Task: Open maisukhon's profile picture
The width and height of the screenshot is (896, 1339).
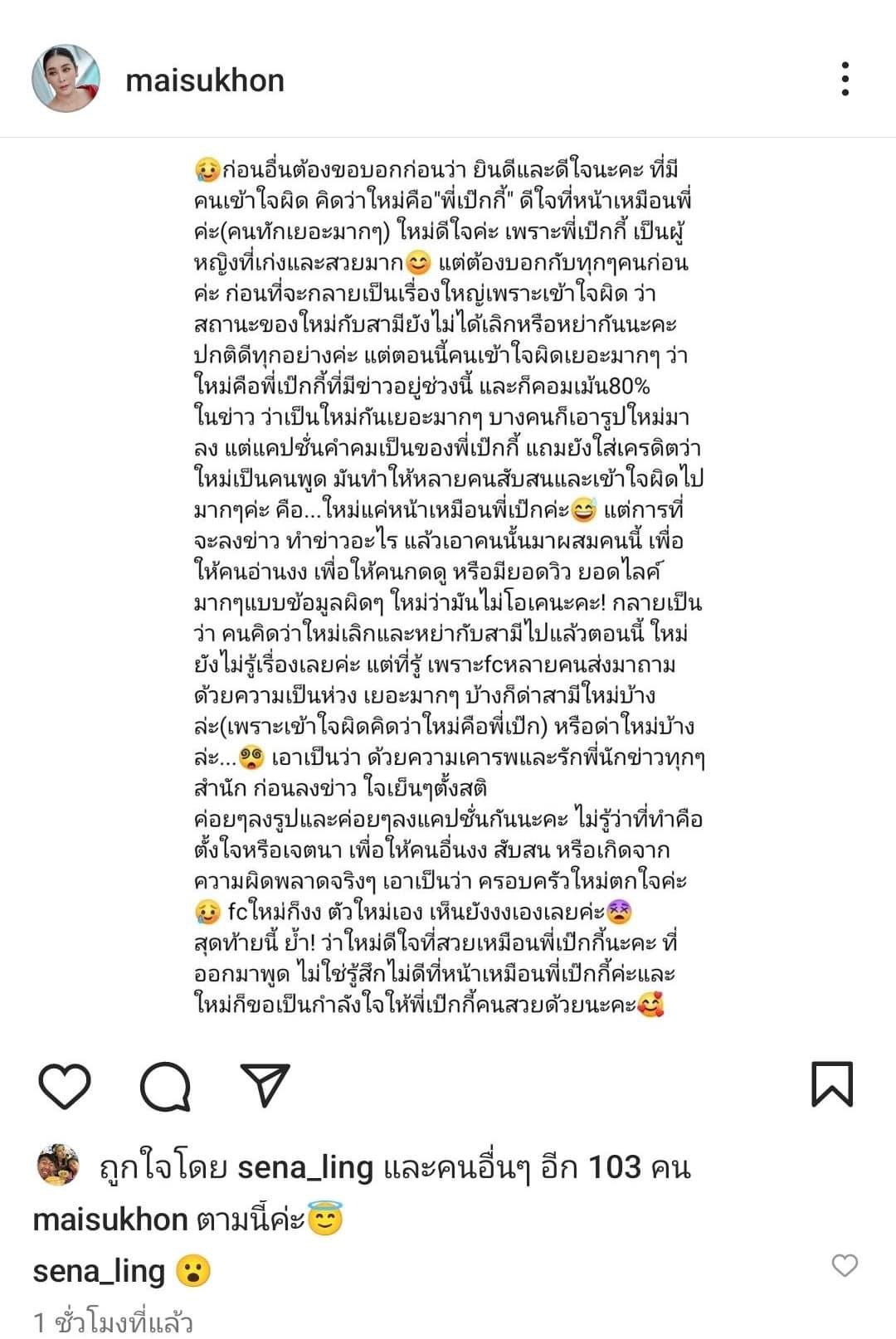Action: 66,79
